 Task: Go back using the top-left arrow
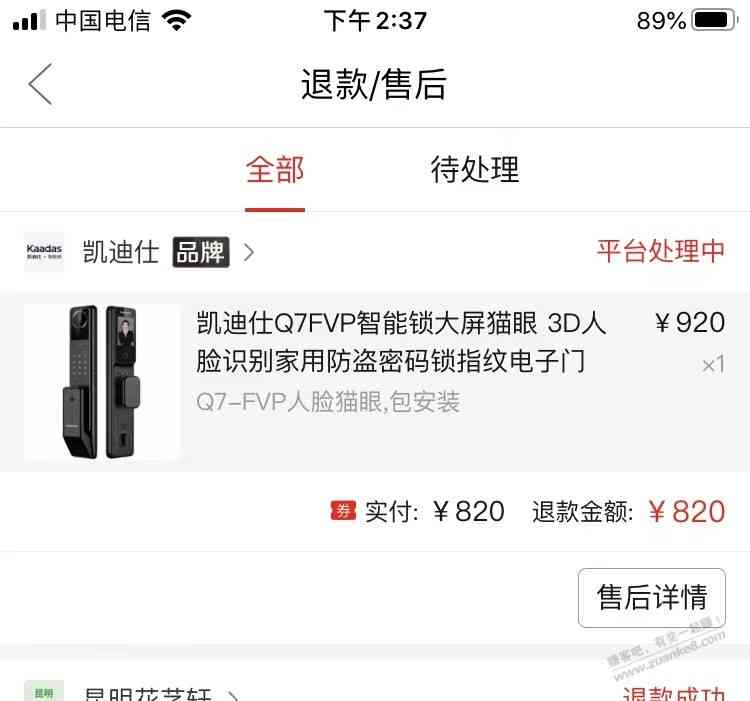40,85
